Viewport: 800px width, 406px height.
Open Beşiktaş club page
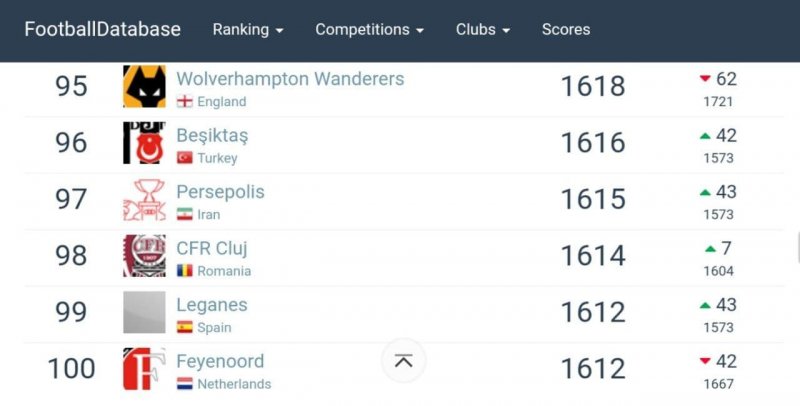tap(212, 135)
